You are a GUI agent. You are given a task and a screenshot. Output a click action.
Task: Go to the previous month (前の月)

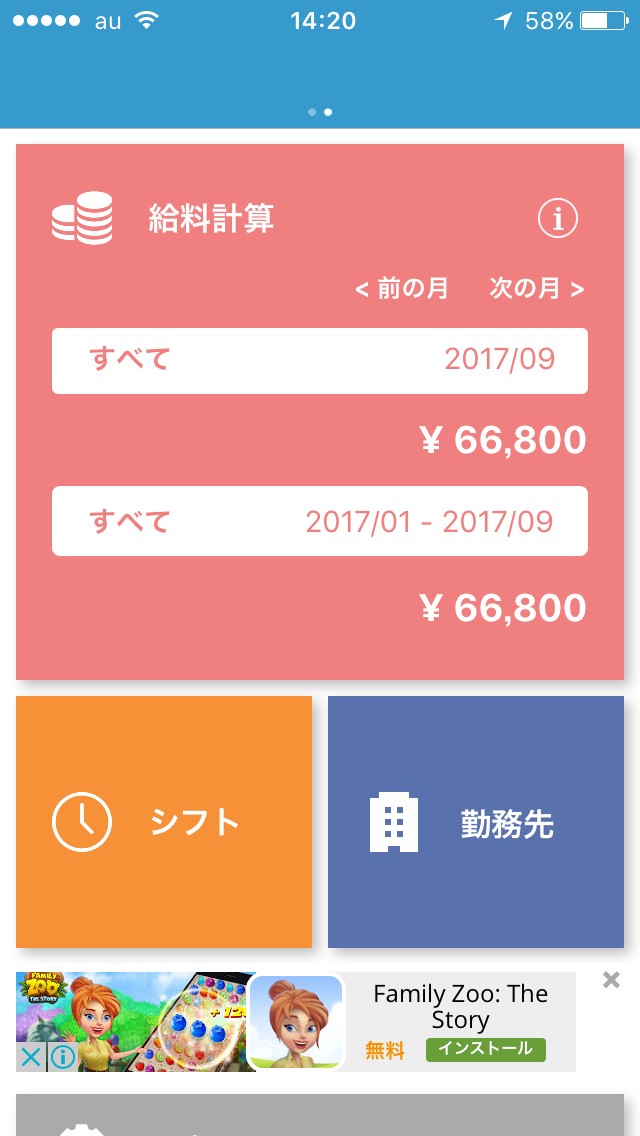(x=402, y=289)
